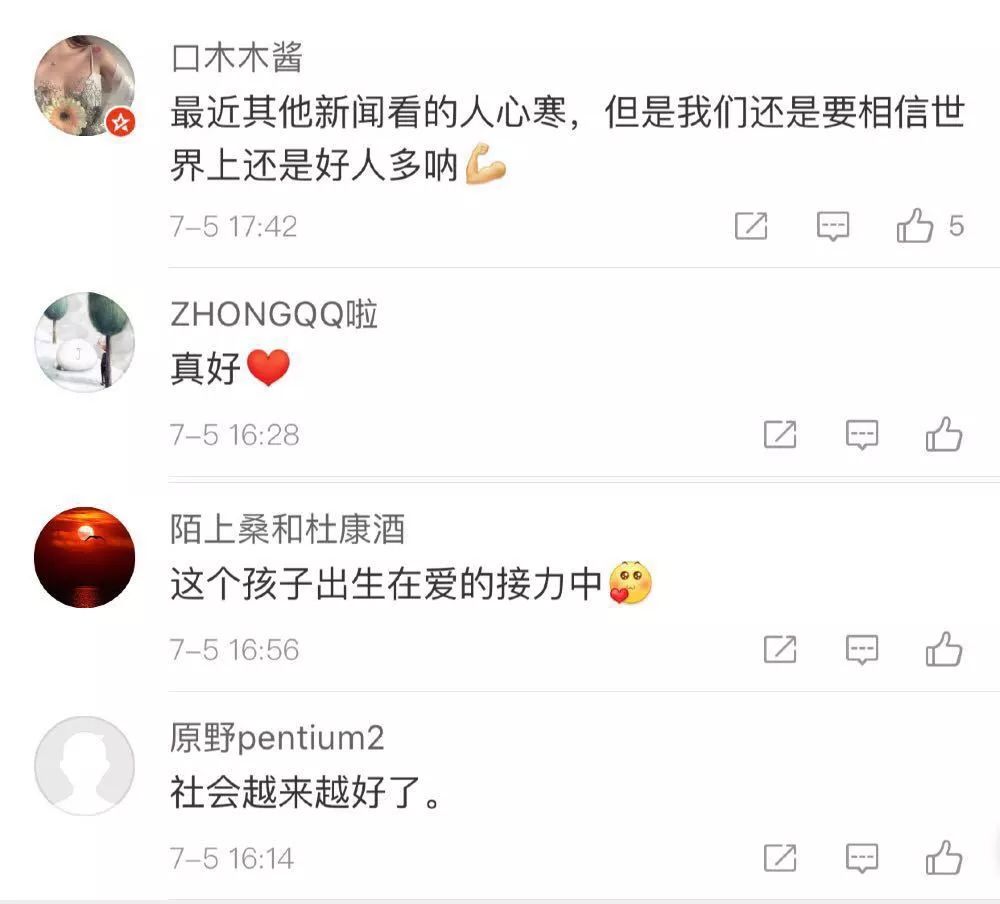The width and height of the screenshot is (1000, 904).
Task: Reply to 原野pentium2's comment
Action: tap(862, 858)
